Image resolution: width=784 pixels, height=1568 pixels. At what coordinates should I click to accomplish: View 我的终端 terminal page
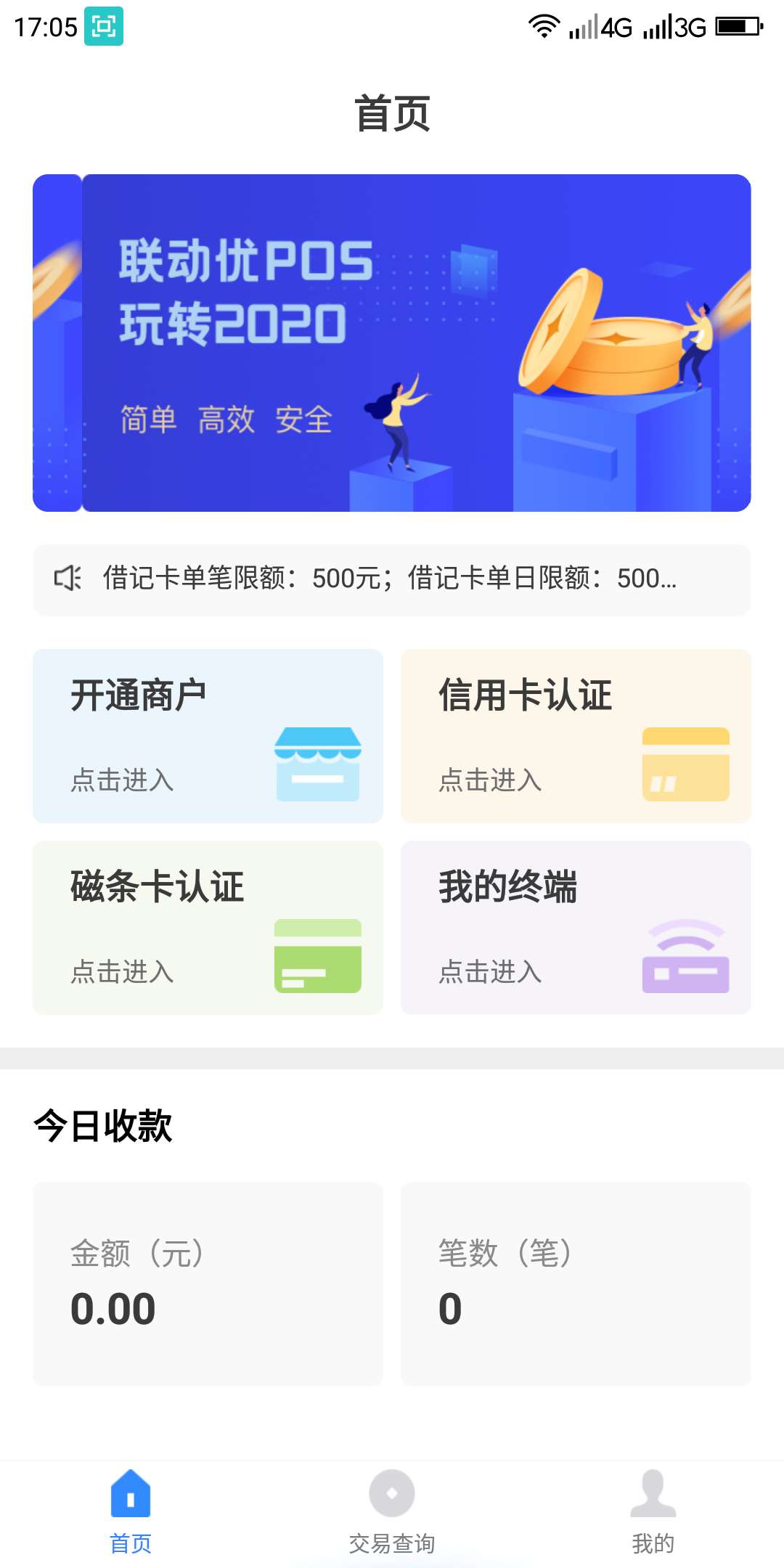576,927
